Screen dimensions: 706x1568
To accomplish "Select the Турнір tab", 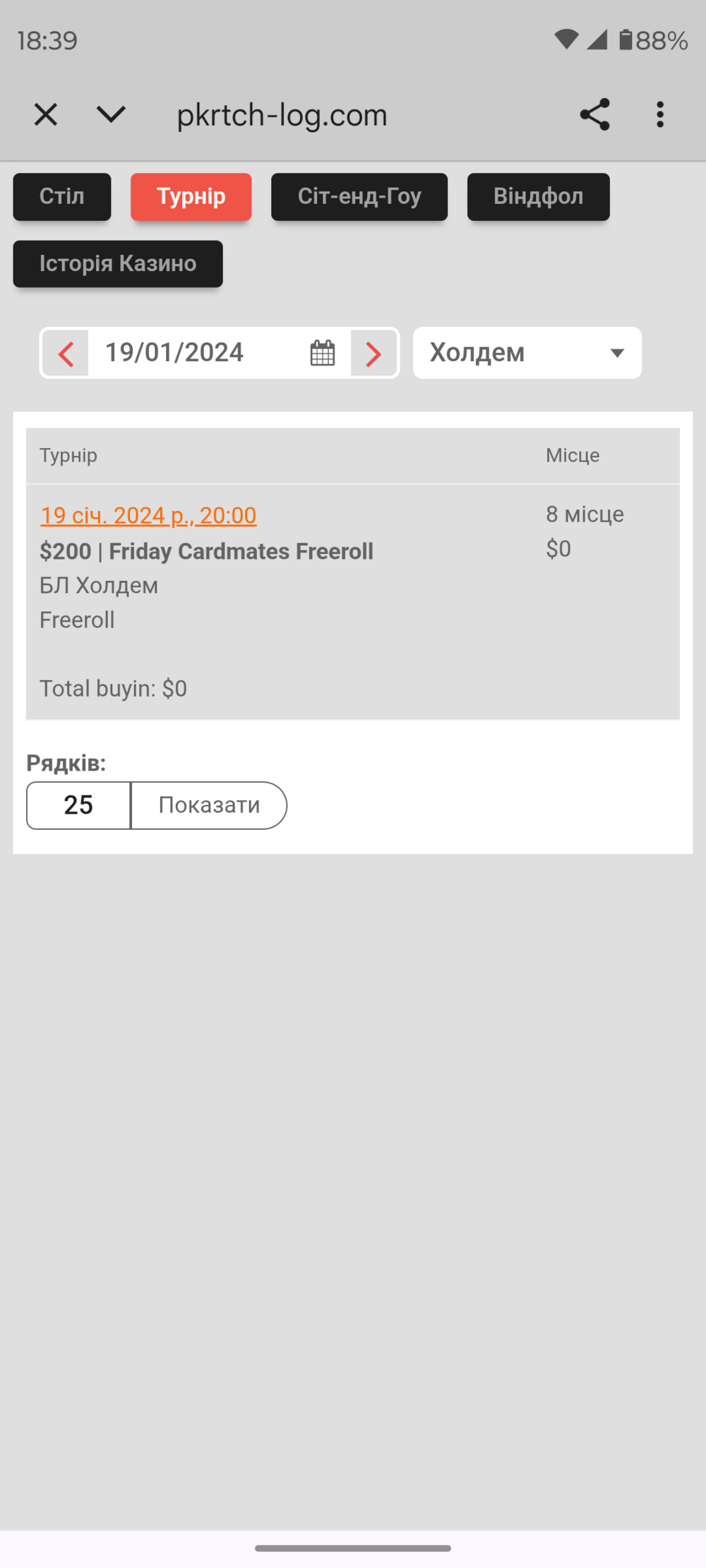I will click(191, 197).
